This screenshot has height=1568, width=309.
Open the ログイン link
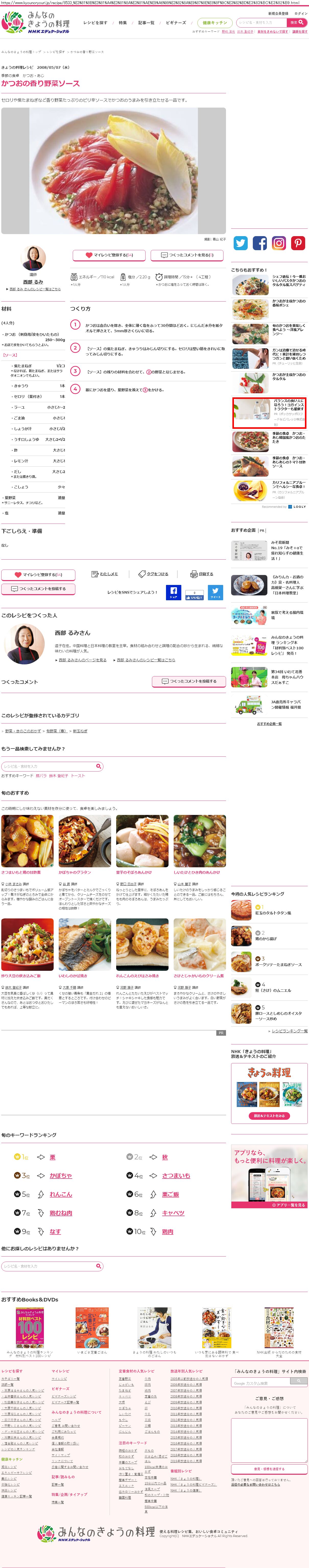click(x=301, y=13)
